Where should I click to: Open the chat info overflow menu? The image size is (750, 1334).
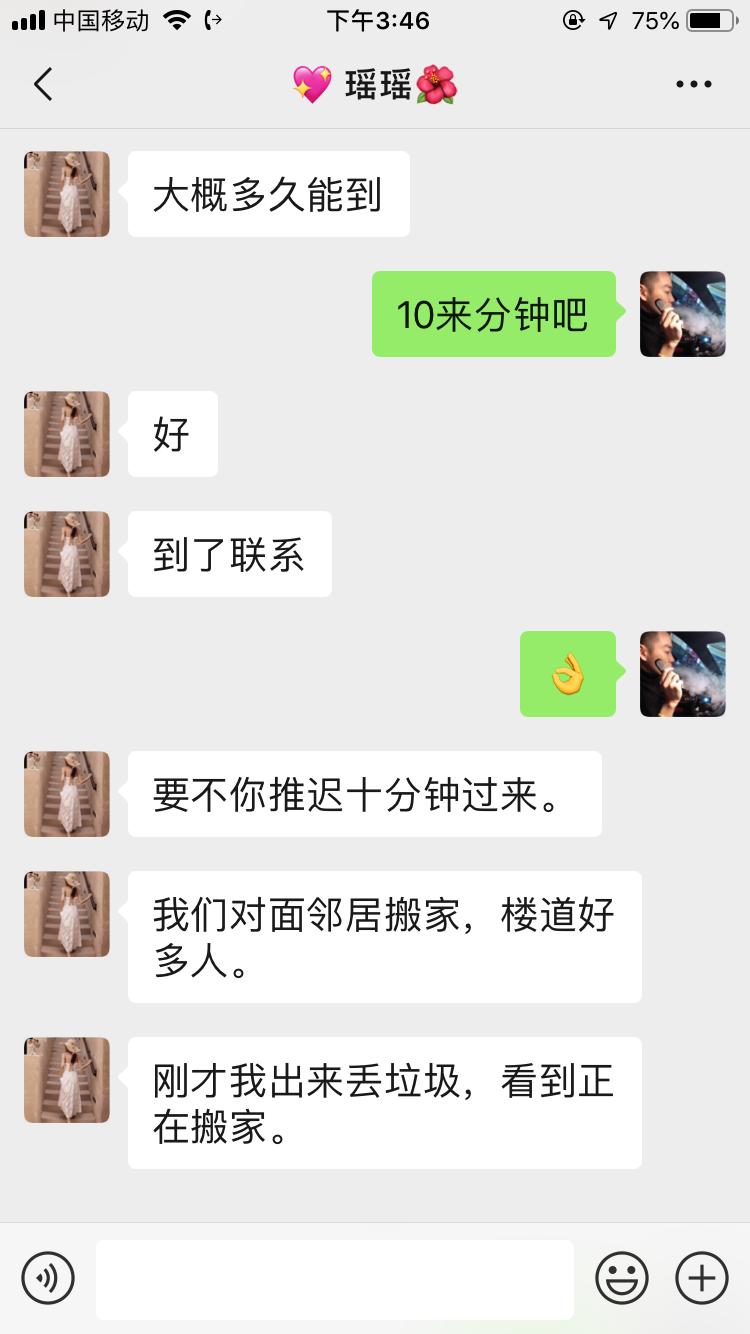[x=693, y=85]
